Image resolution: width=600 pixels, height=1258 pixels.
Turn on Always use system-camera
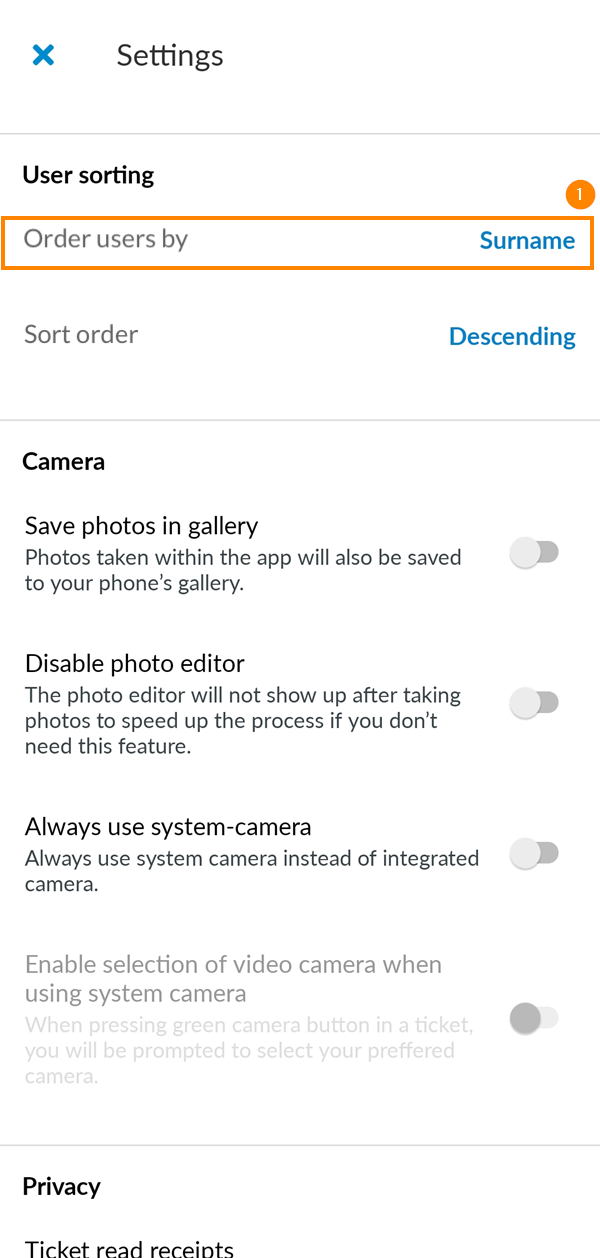[x=534, y=853]
